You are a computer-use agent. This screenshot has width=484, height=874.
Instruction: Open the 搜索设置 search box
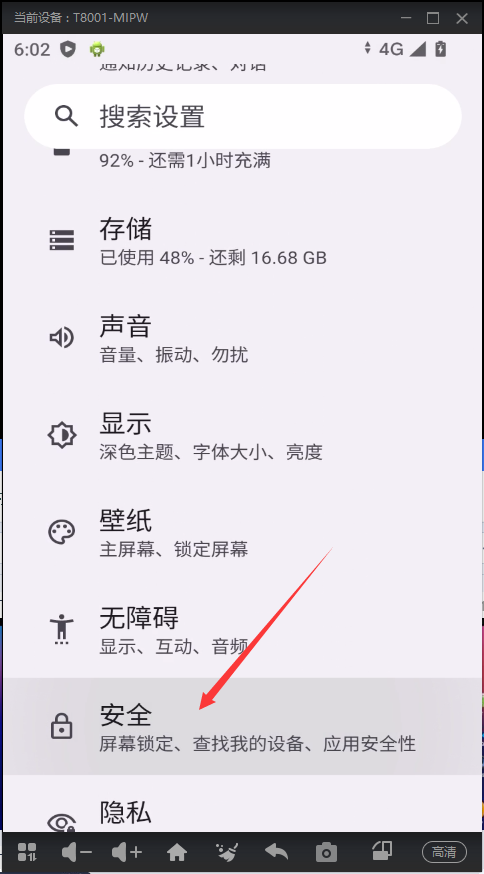[x=243, y=116]
